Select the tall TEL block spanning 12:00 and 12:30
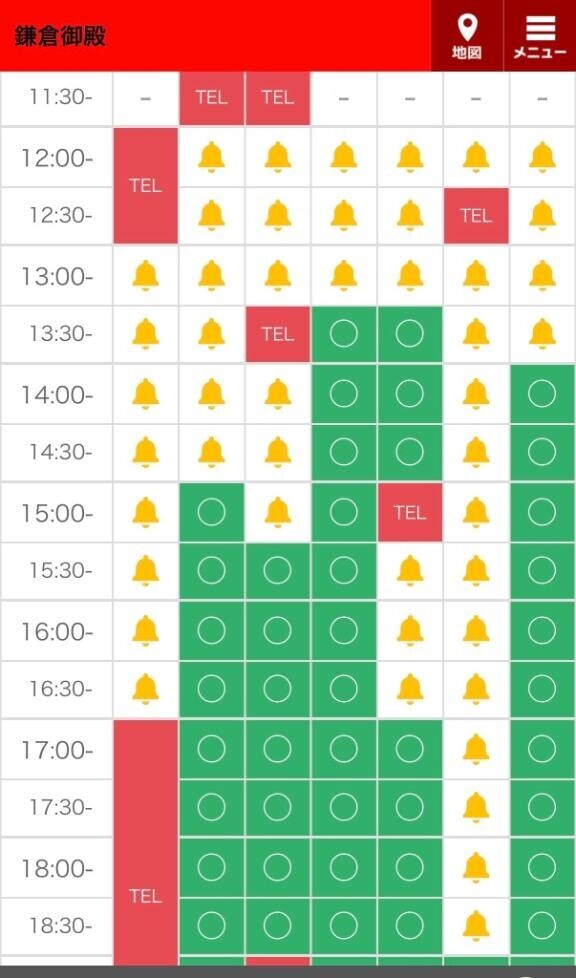This screenshot has height=978, width=576. (145, 185)
